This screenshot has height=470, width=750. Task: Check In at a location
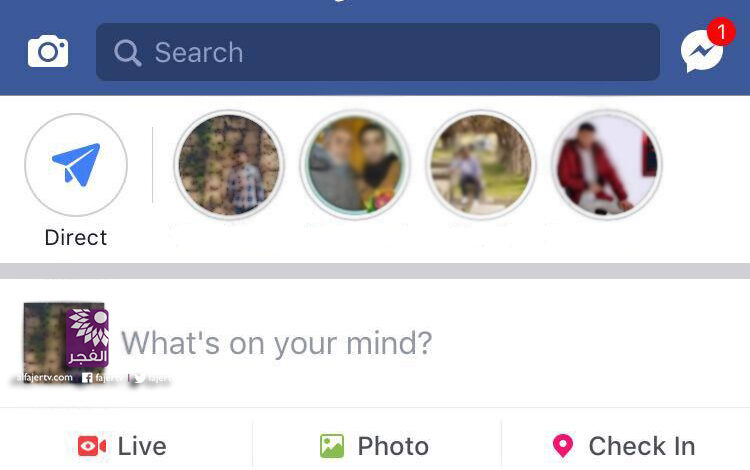pyautogui.click(x=624, y=446)
